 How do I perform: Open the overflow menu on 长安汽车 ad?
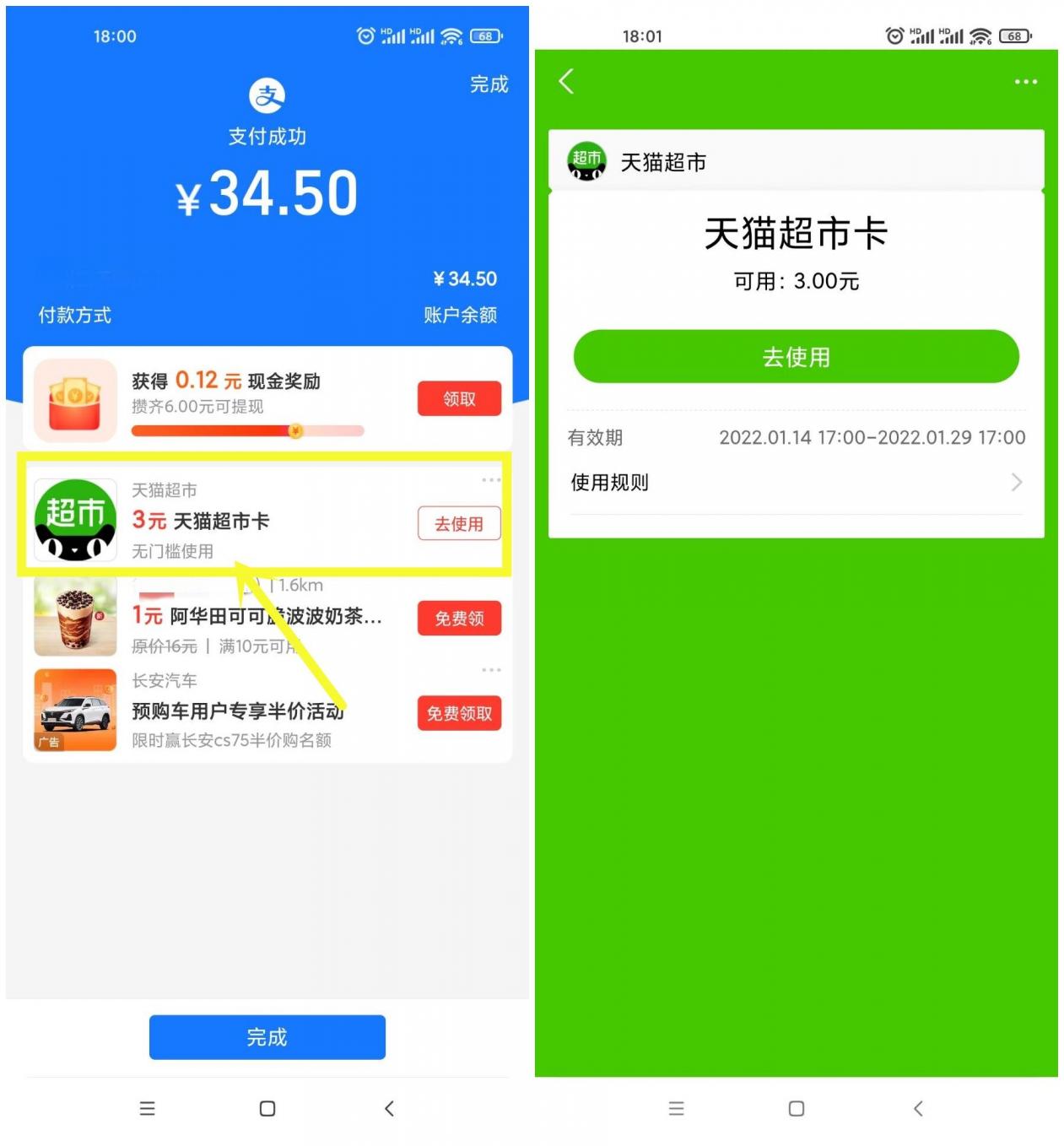point(490,668)
